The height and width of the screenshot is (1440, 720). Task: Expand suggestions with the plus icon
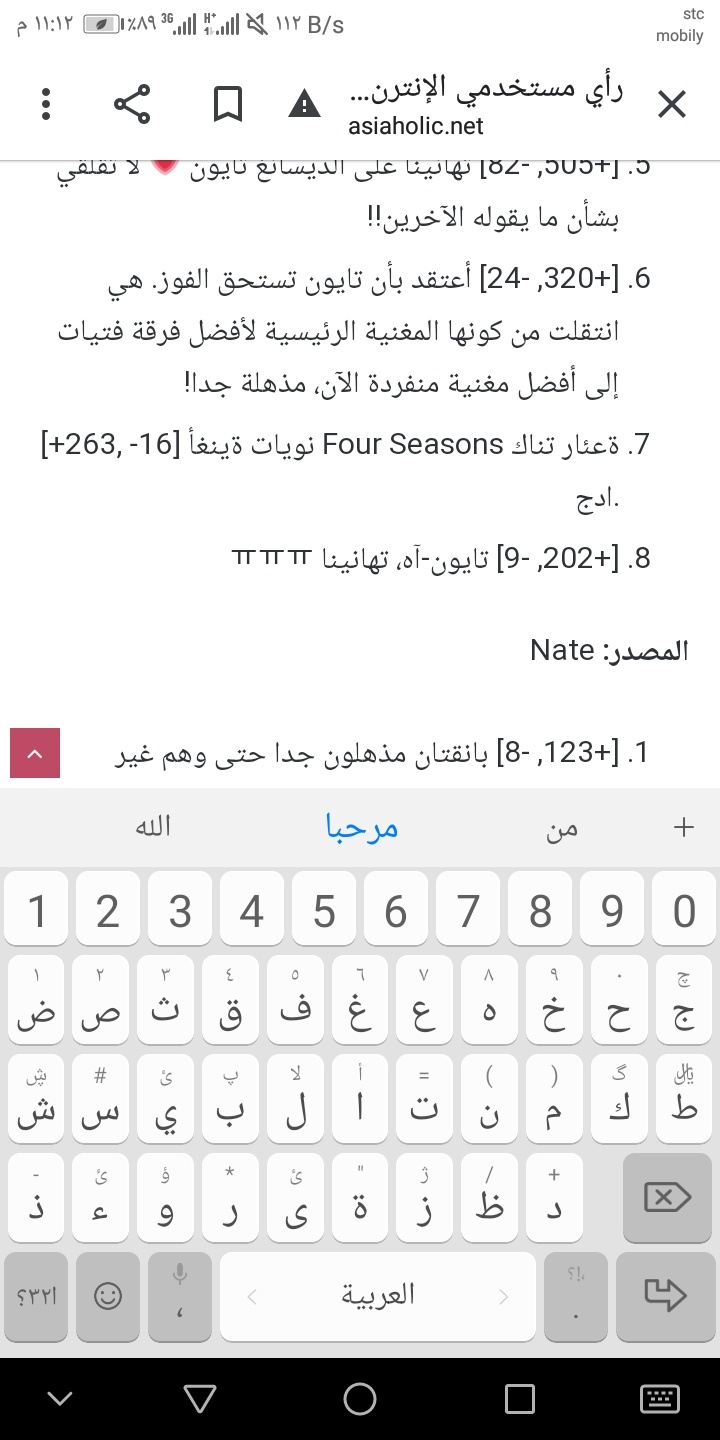tap(684, 827)
